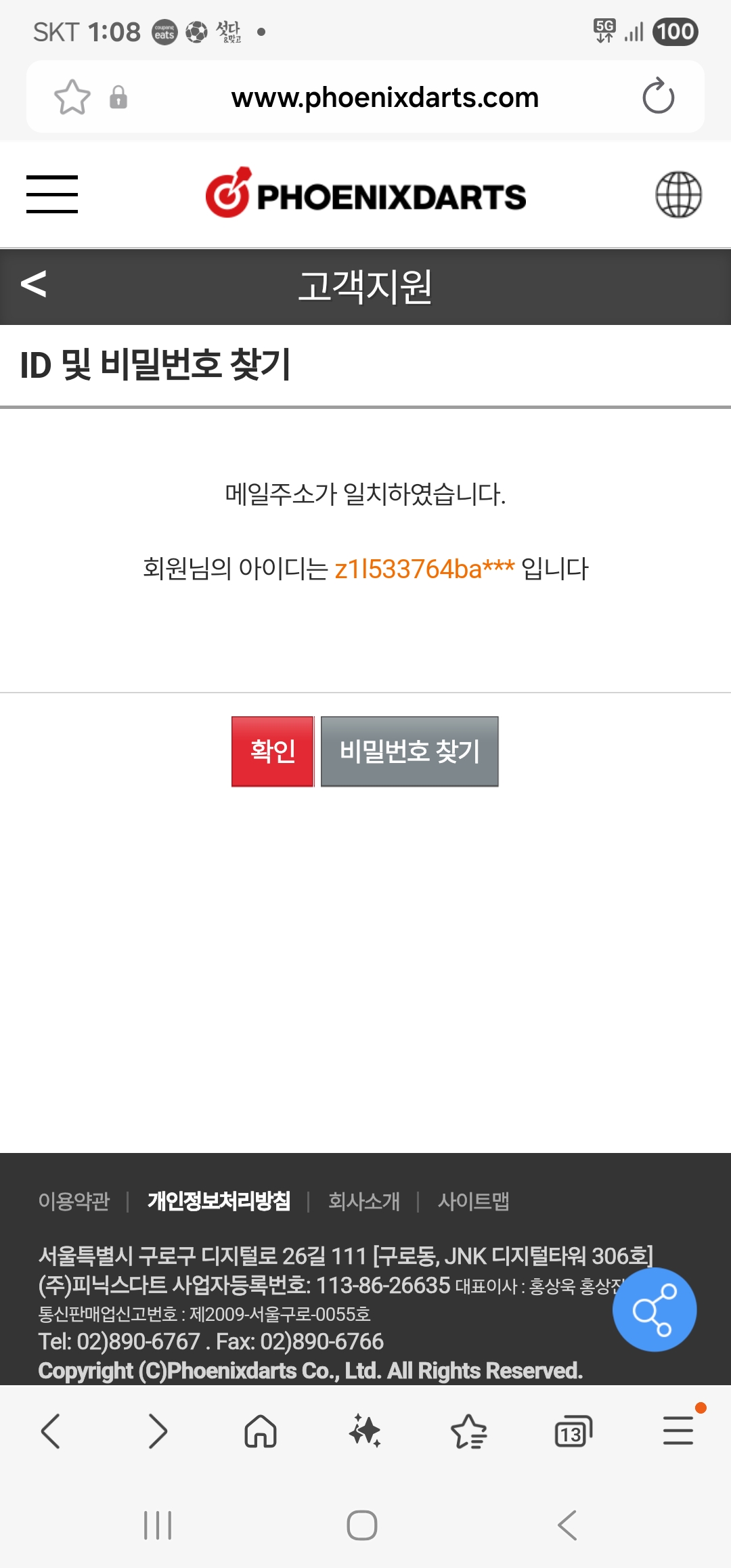Open the hamburger menu
731x1568 pixels.
52,194
